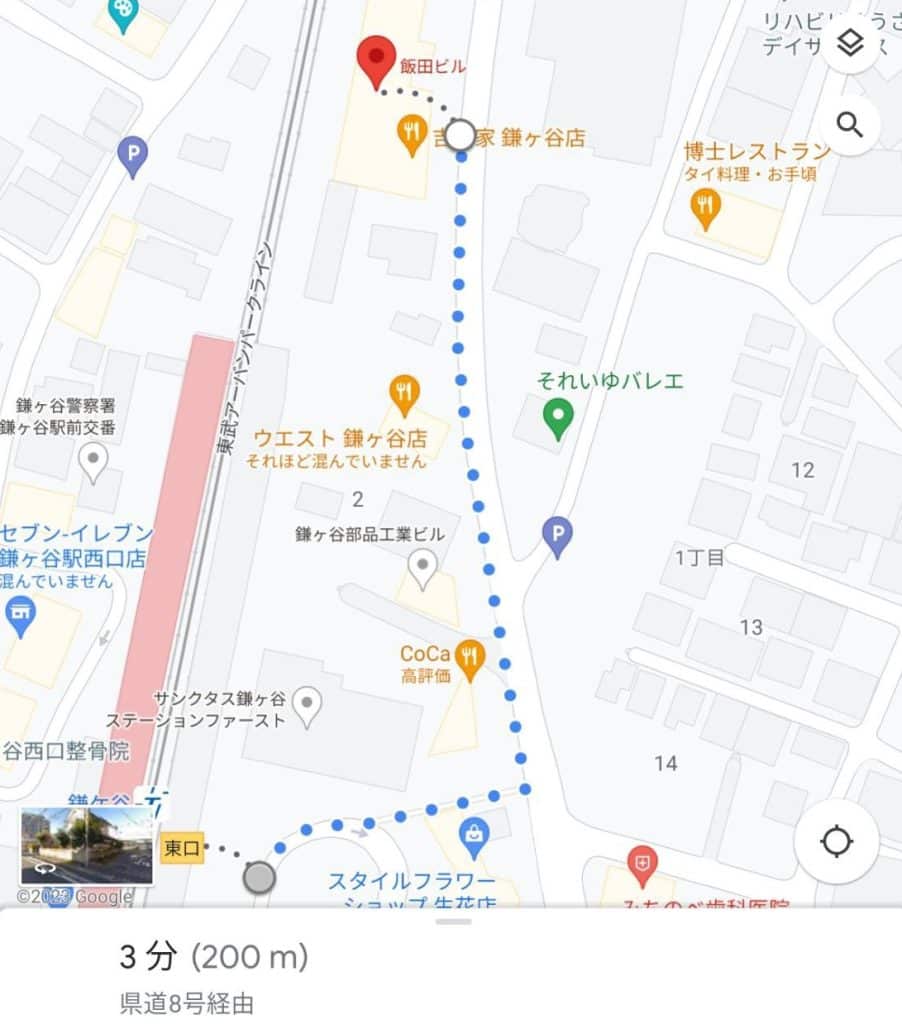Open スタイルフラワーショップ shop marker
This screenshot has width=902, height=1024.
click(x=474, y=837)
